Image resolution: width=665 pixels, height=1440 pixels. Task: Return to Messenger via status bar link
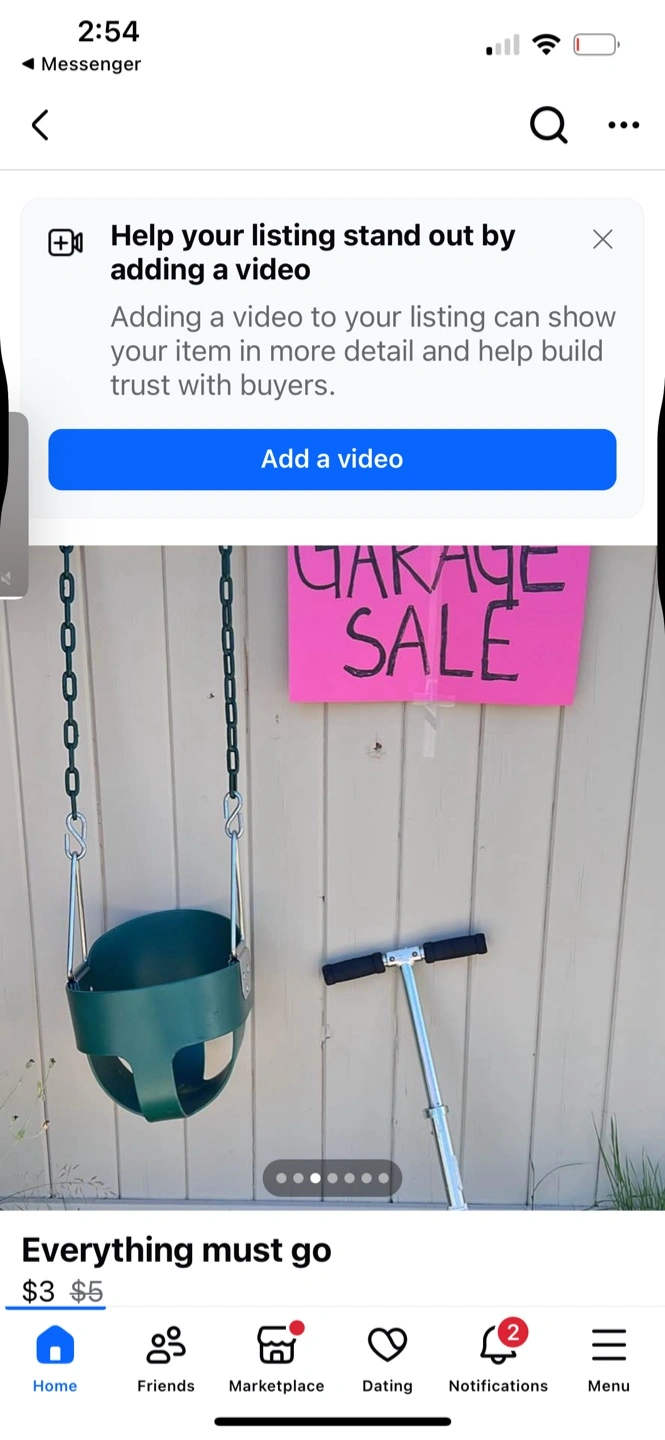coord(82,64)
